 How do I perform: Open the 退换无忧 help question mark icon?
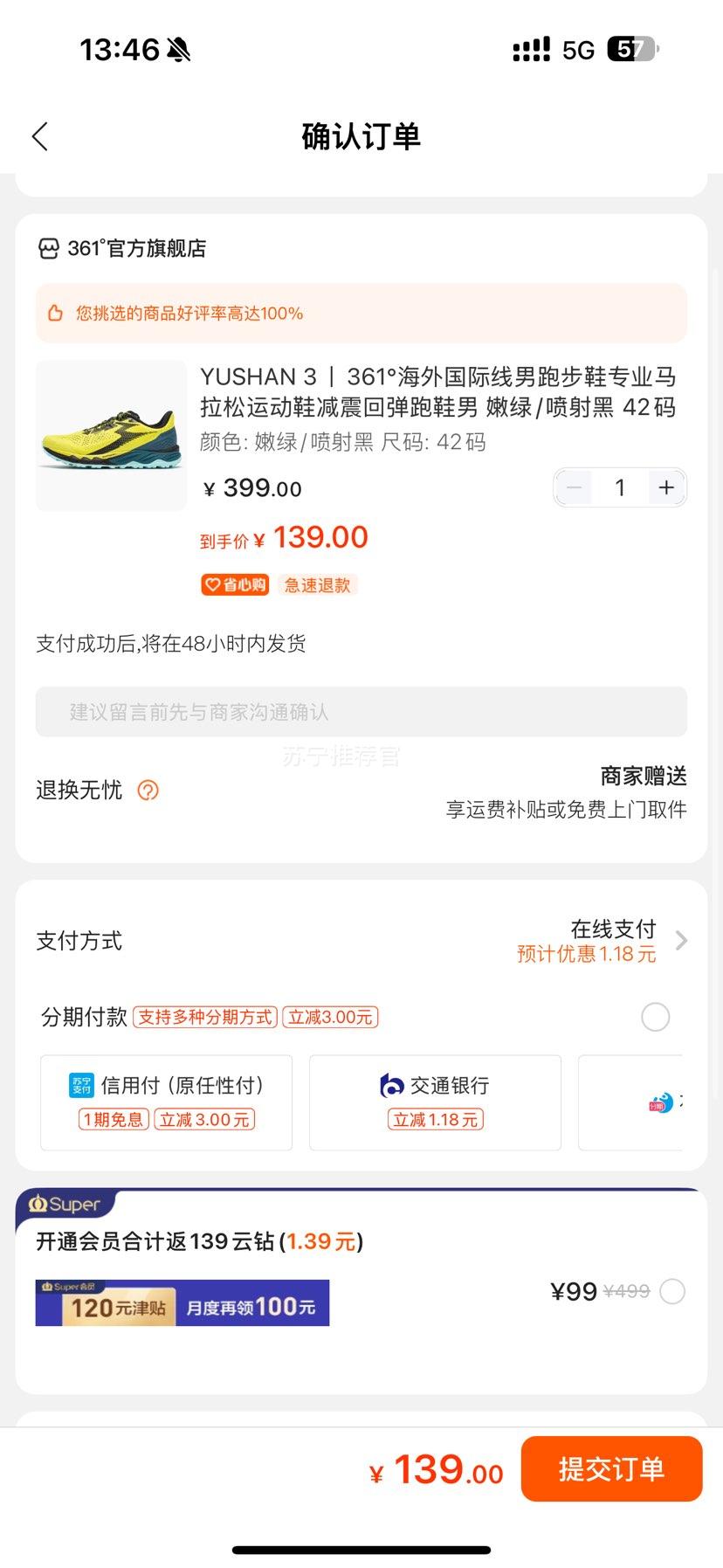point(148,791)
